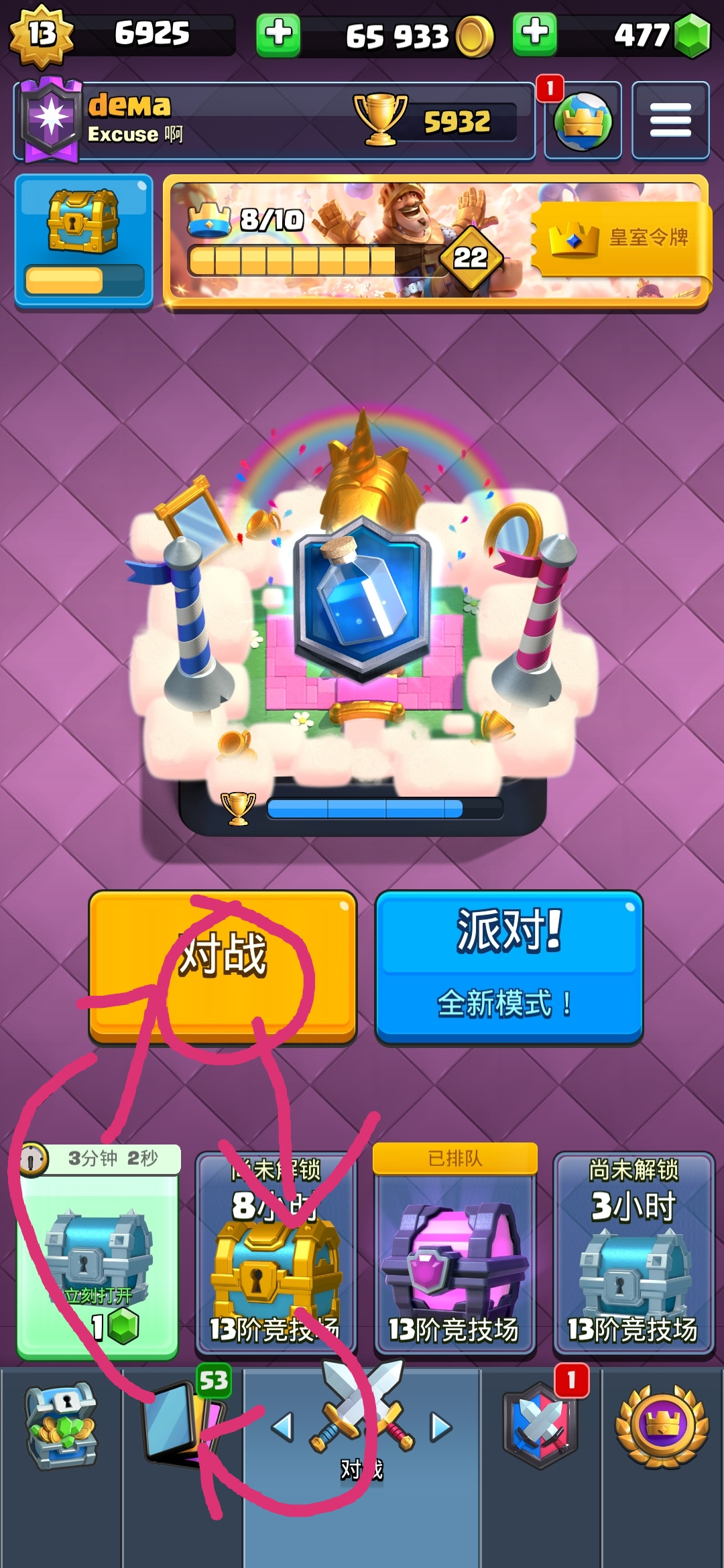
Task: Start the 派对! party mode
Action: pyautogui.click(x=509, y=966)
